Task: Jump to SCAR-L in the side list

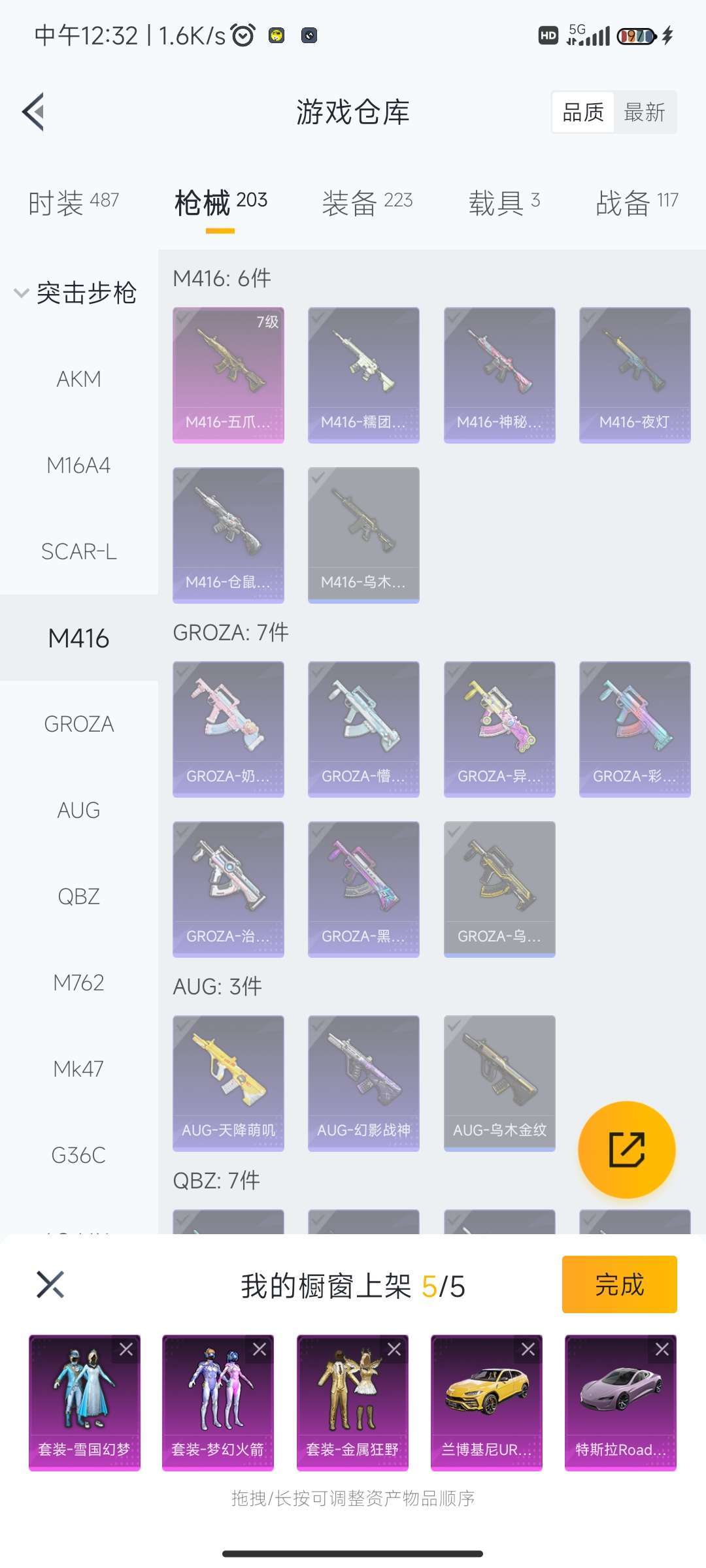Action: (x=78, y=551)
